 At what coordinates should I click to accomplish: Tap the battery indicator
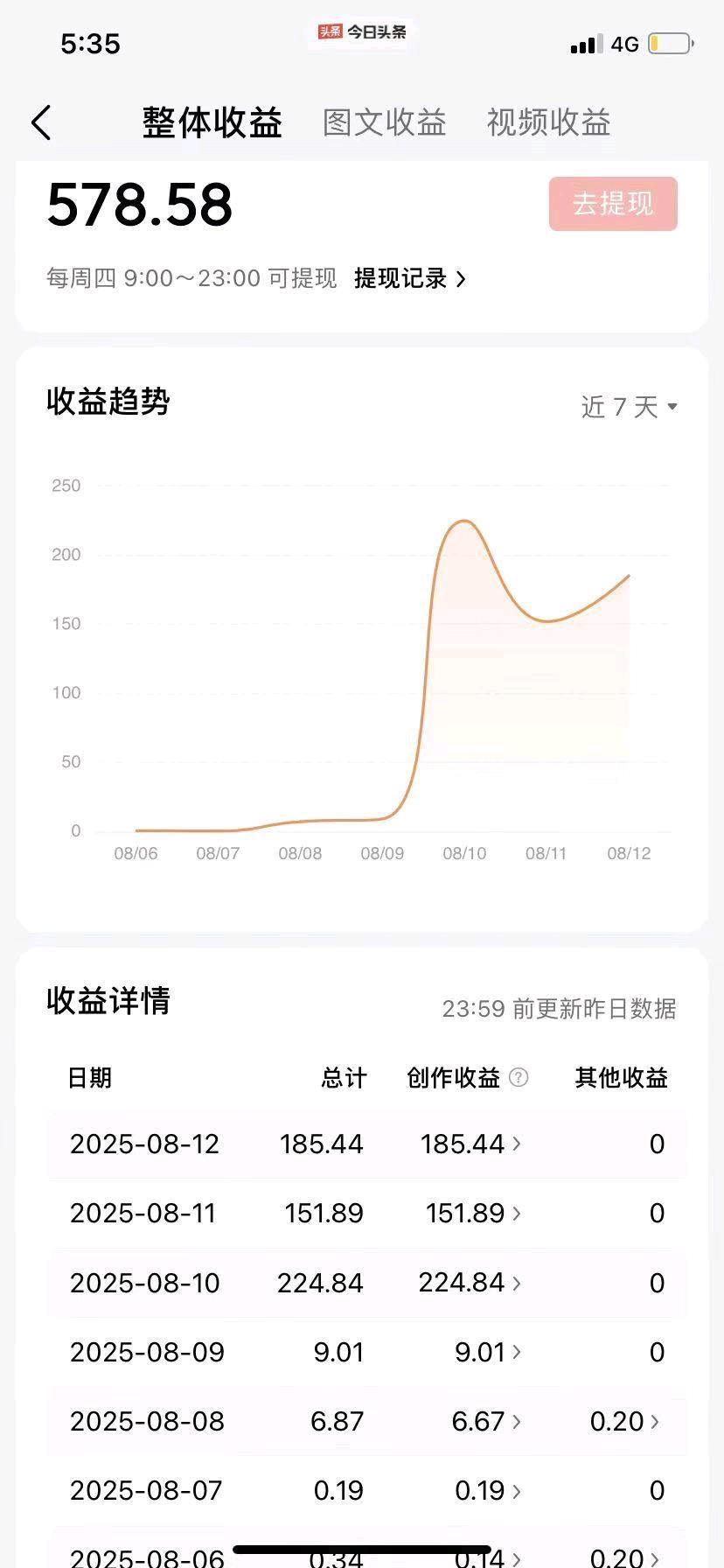coord(668,43)
